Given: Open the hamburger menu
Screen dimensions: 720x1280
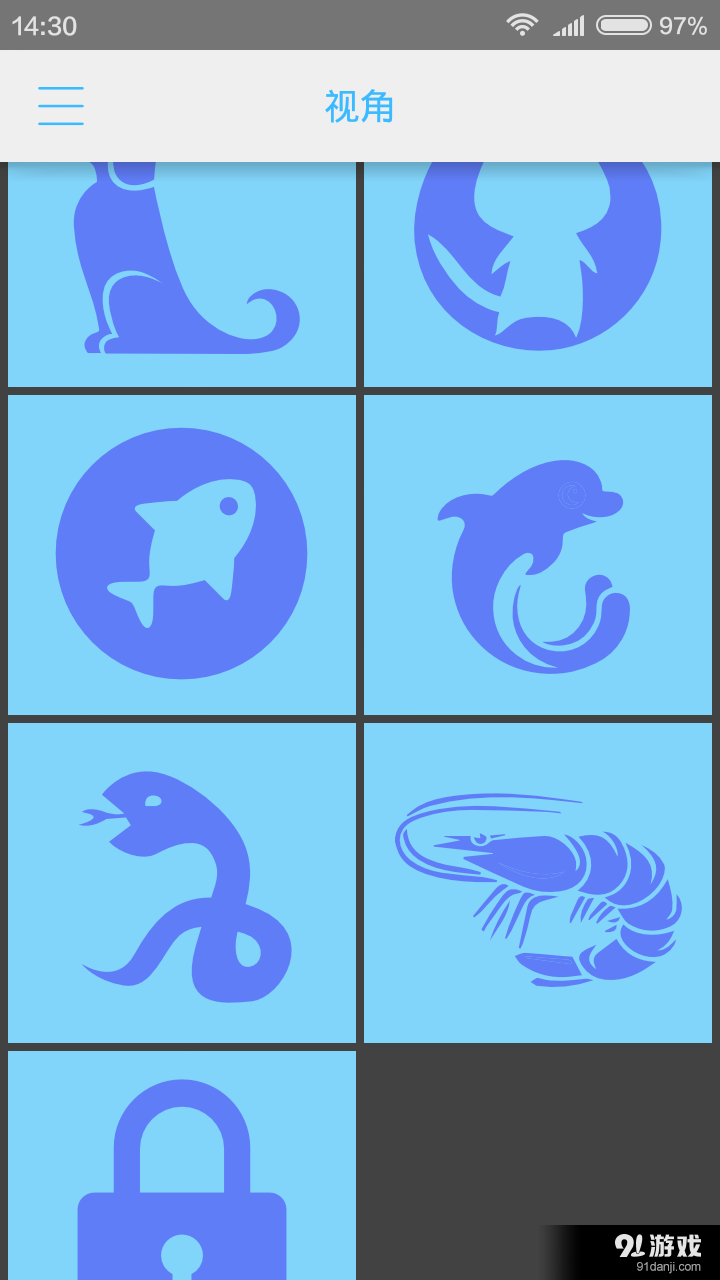Looking at the screenshot, I should 61,106.
